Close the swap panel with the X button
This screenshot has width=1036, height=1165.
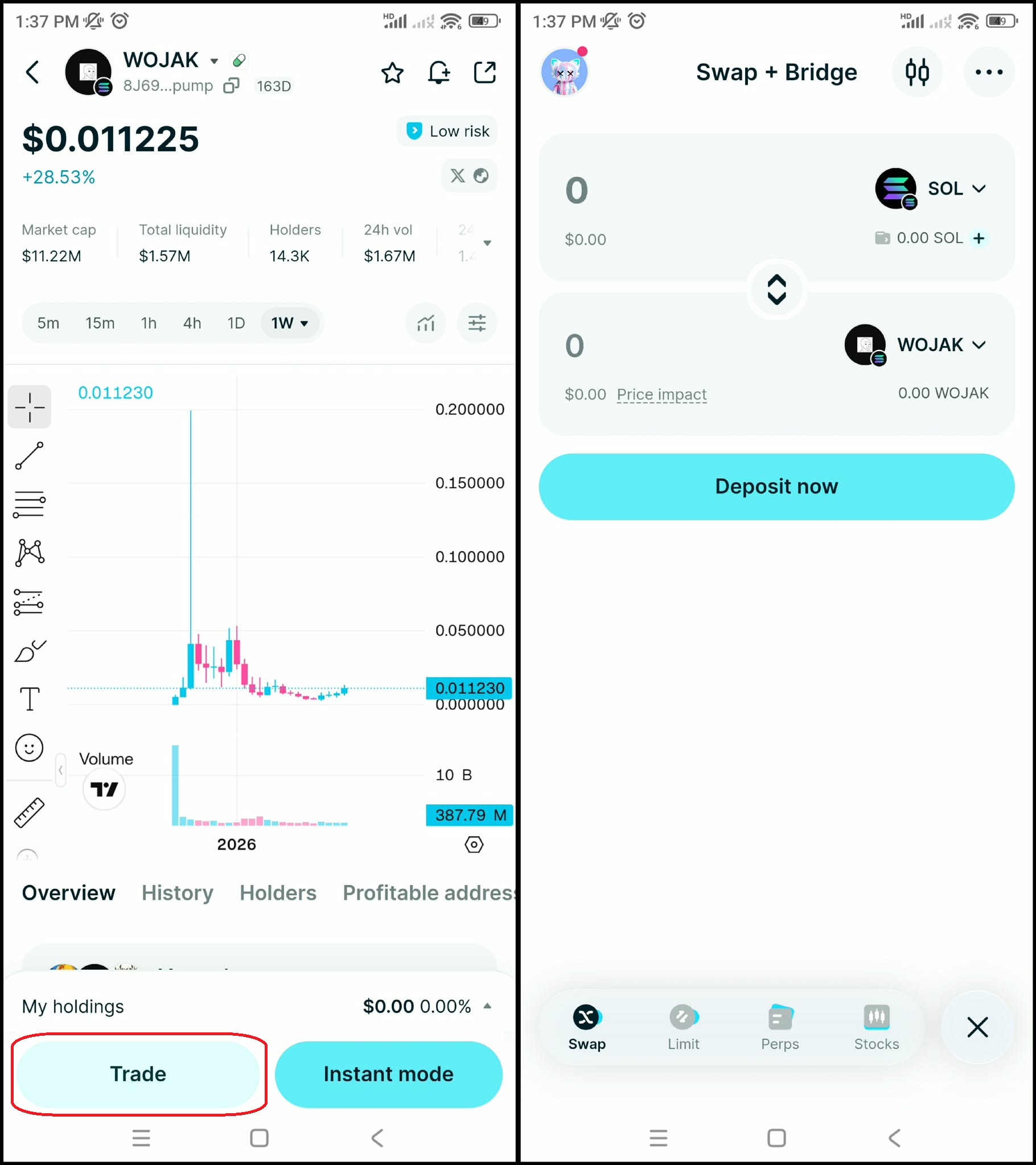coord(977,1027)
